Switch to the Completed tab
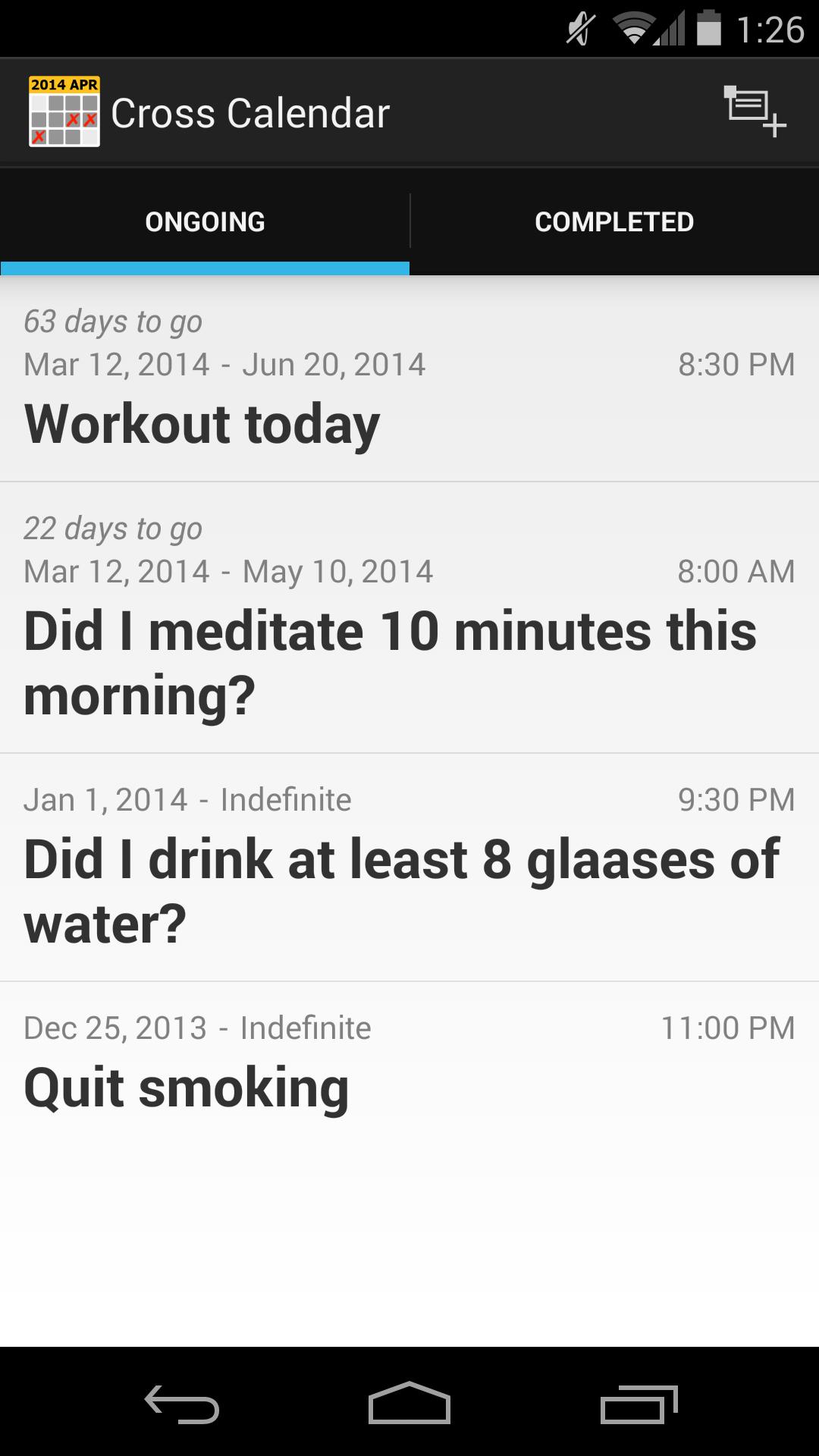 click(x=614, y=221)
